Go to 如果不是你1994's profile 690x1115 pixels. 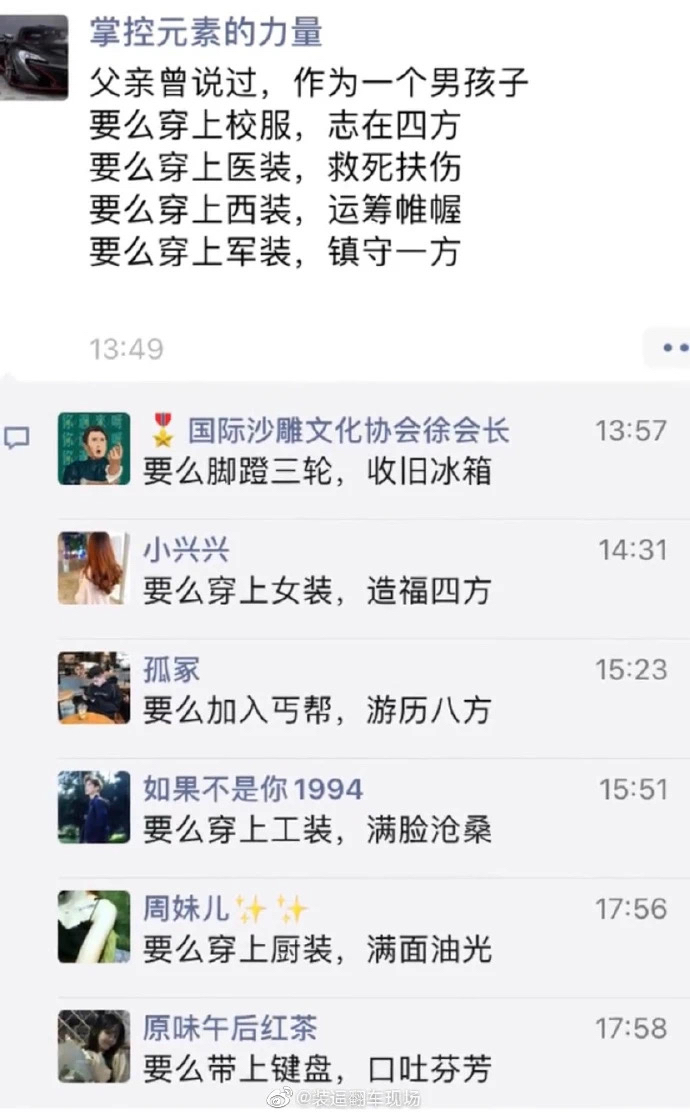(252, 789)
